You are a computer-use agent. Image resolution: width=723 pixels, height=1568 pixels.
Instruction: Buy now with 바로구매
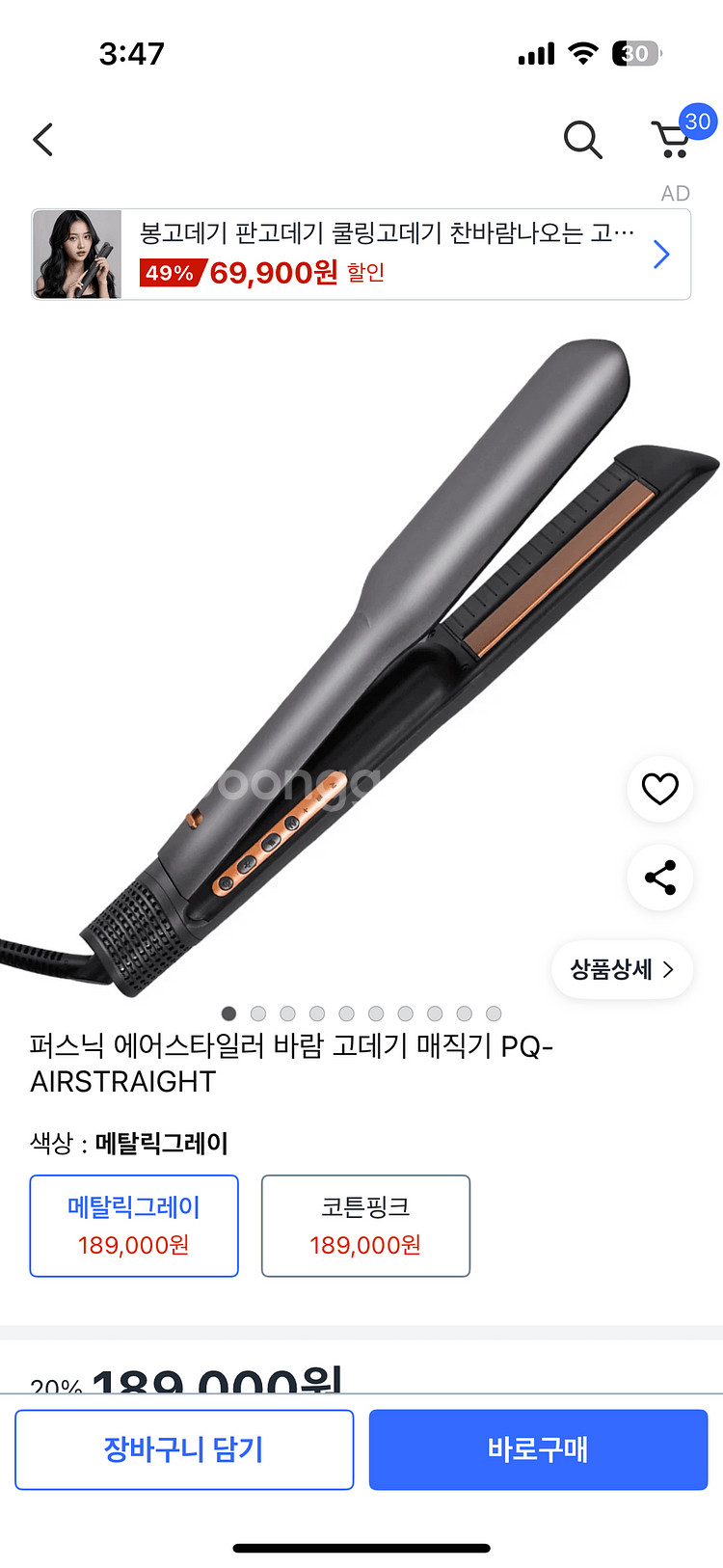538,1448
